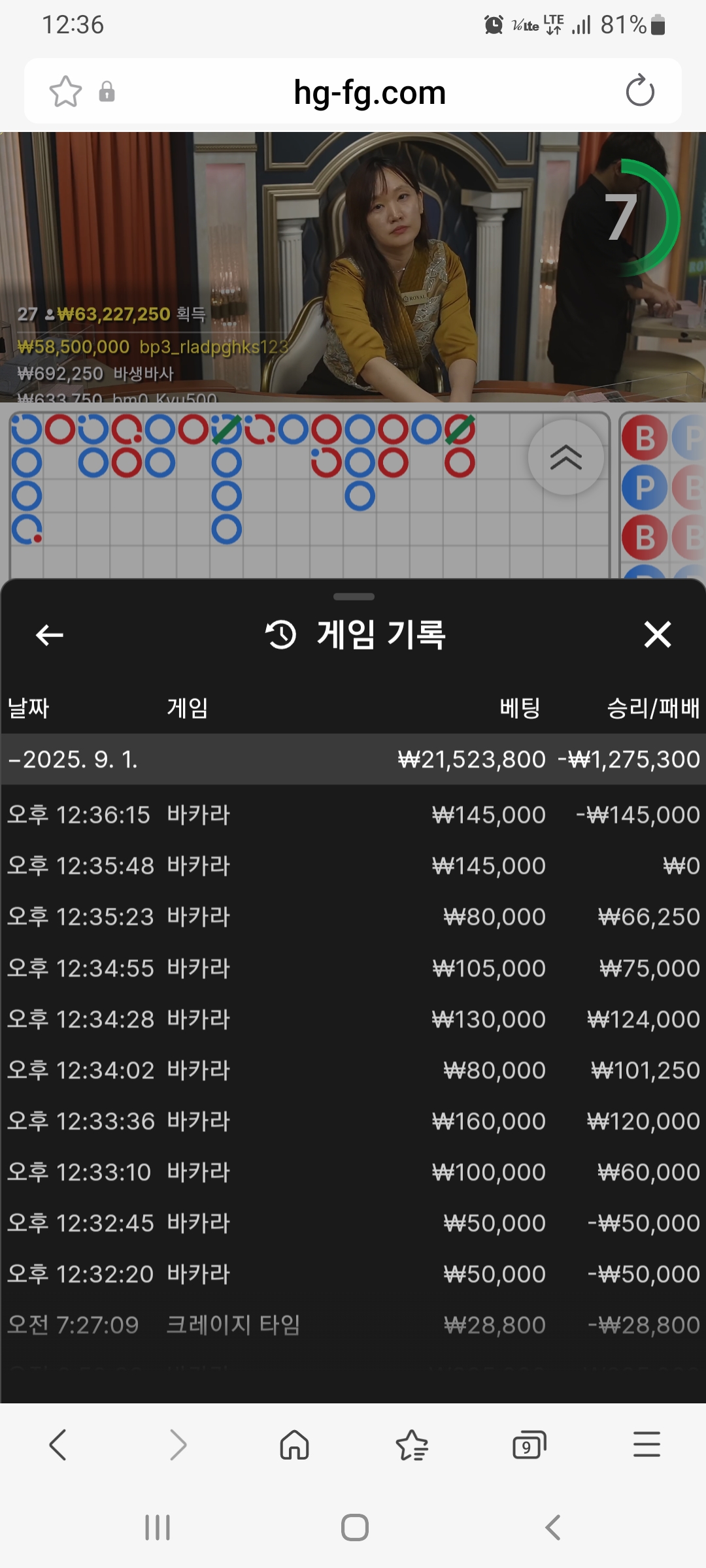The height and width of the screenshot is (1568, 706).
Task: Edit the hg-fg.com address bar
Action: click(x=369, y=91)
